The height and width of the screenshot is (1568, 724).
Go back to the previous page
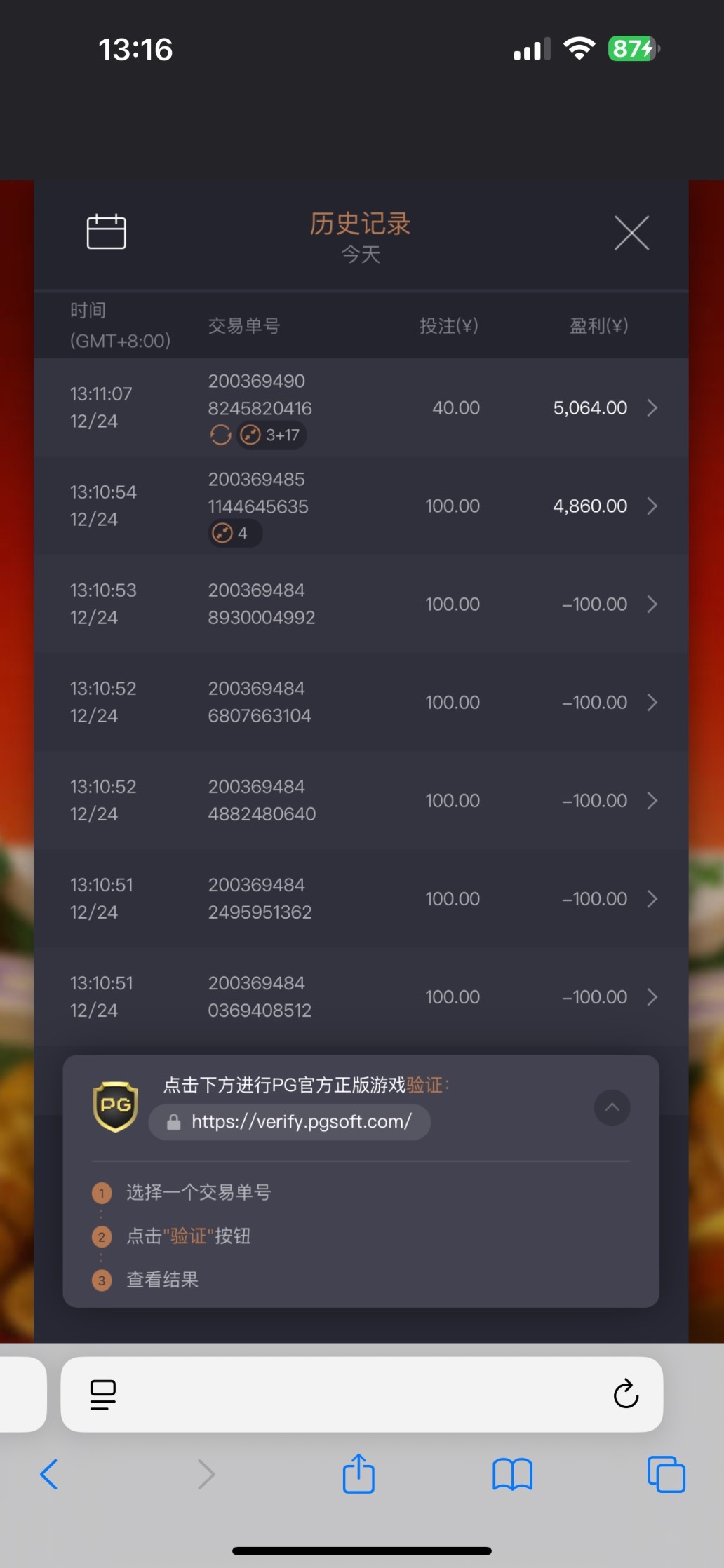tap(49, 1474)
